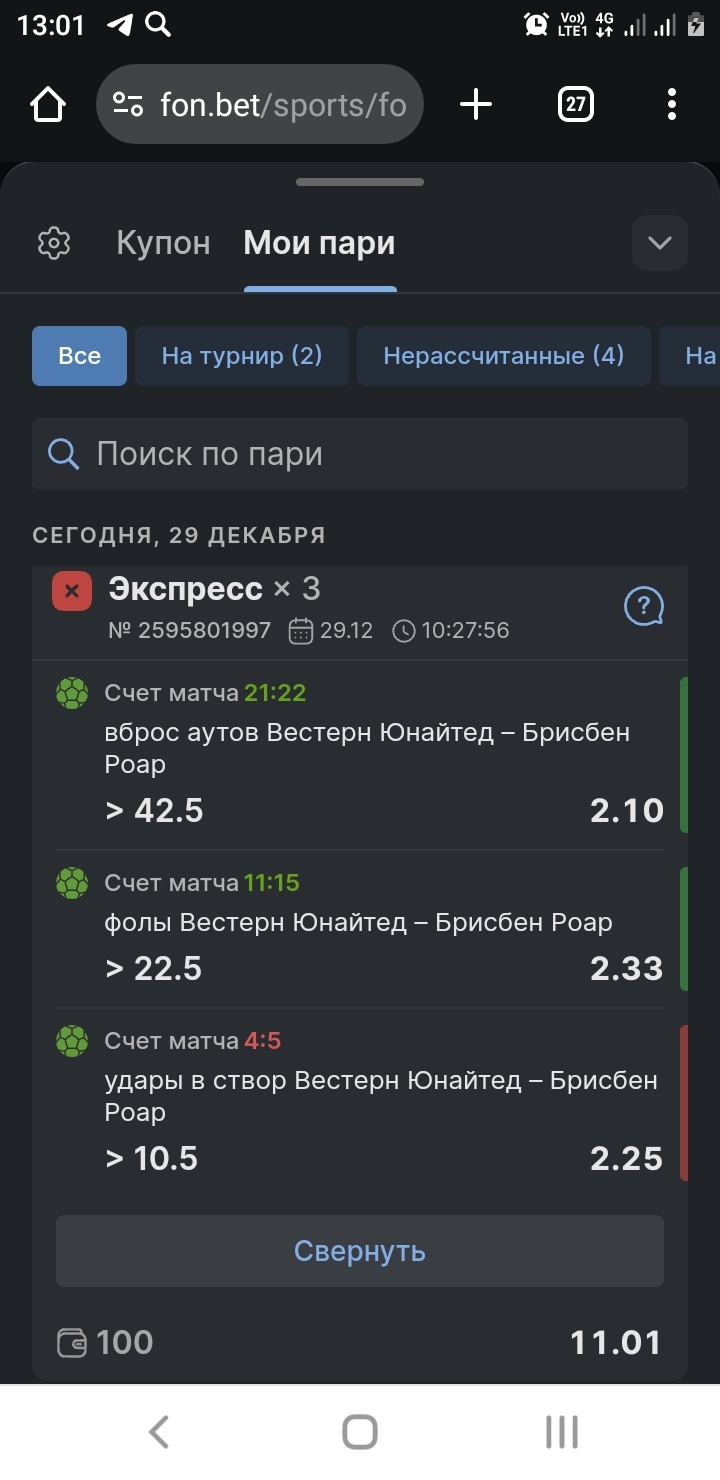The width and height of the screenshot is (720, 1480).
Task: Select the Все filter chip
Action: tap(79, 356)
